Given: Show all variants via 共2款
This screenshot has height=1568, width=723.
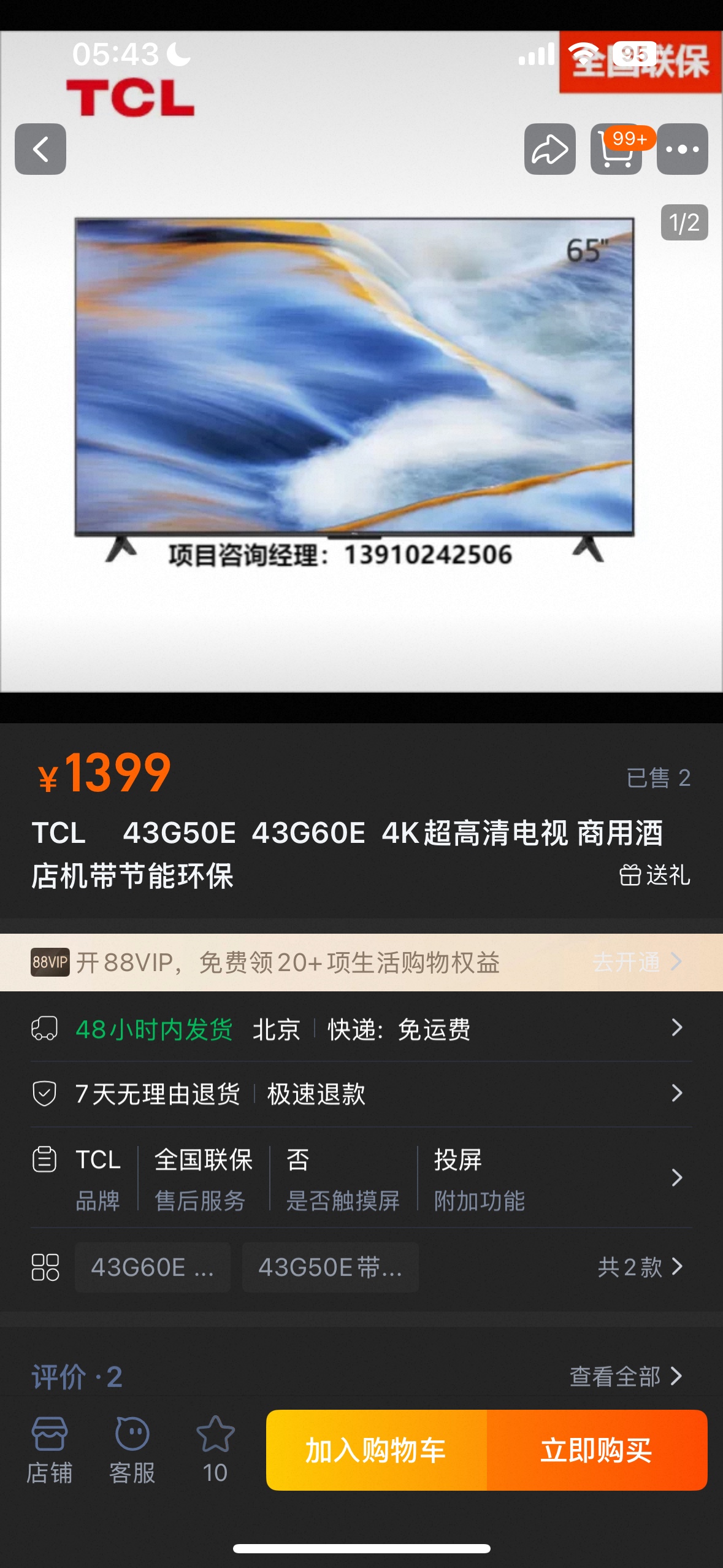Looking at the screenshot, I should point(640,1267).
